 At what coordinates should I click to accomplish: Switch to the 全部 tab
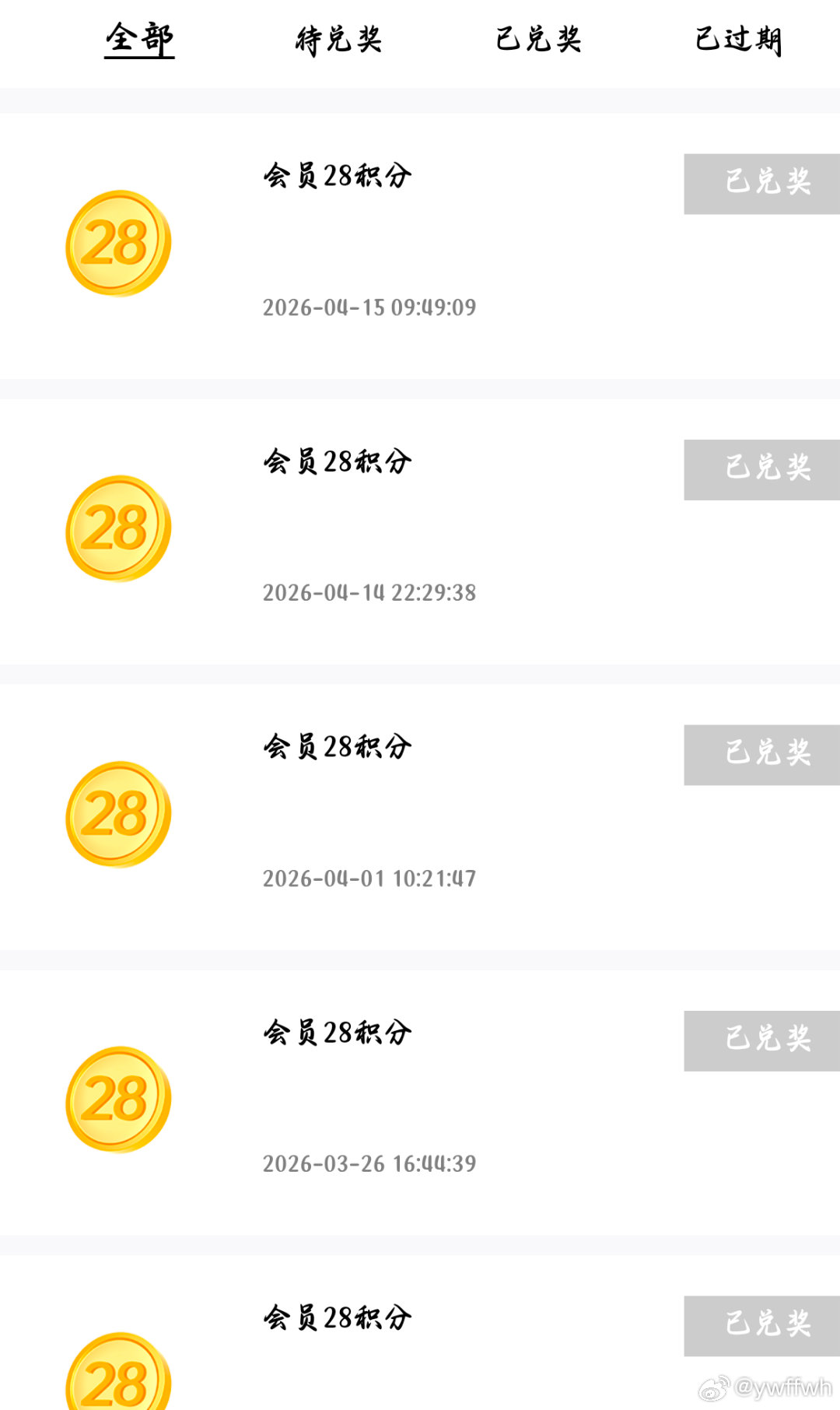tap(140, 39)
